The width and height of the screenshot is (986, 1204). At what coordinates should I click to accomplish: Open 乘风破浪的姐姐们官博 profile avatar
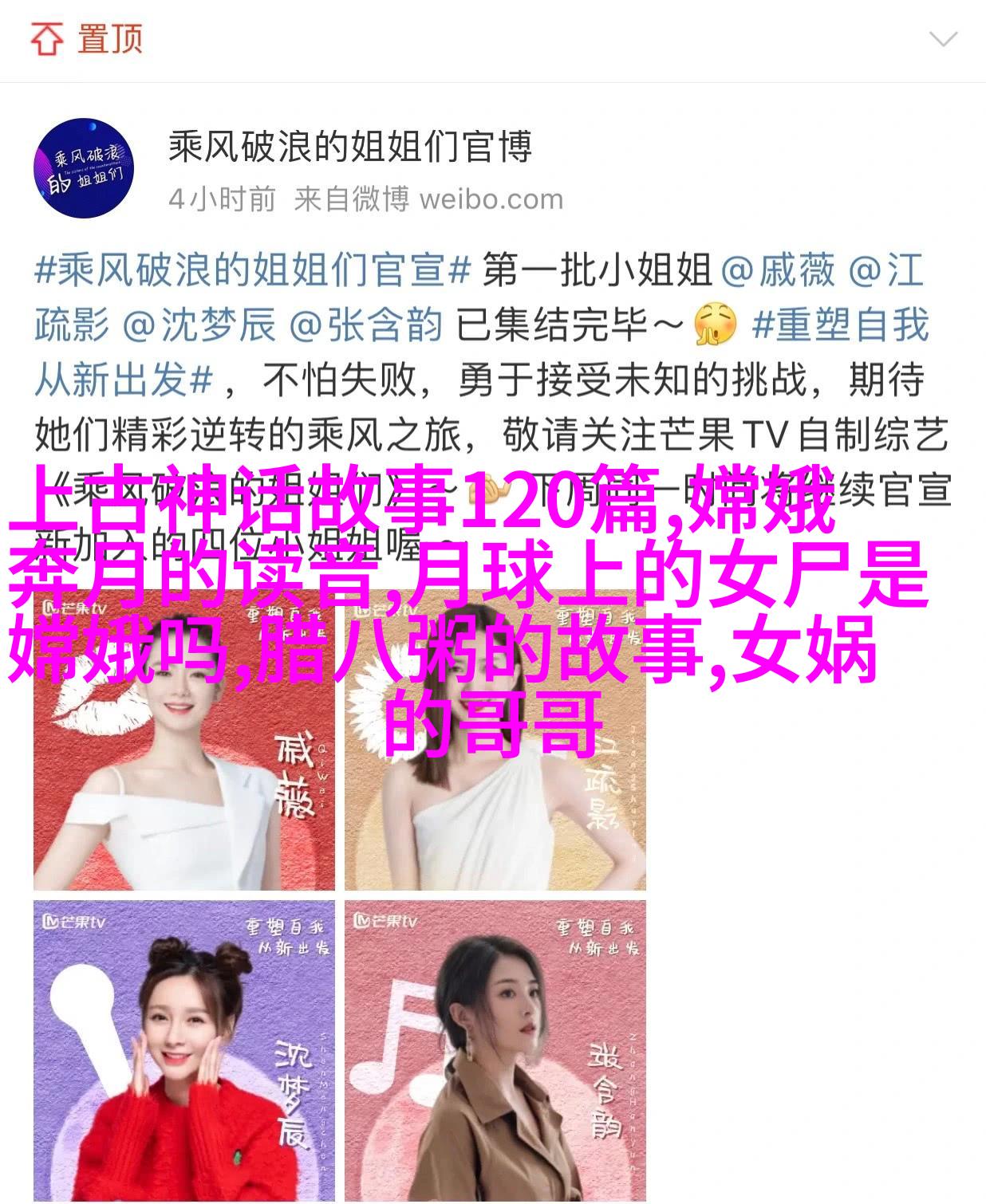pyautogui.click(x=83, y=168)
